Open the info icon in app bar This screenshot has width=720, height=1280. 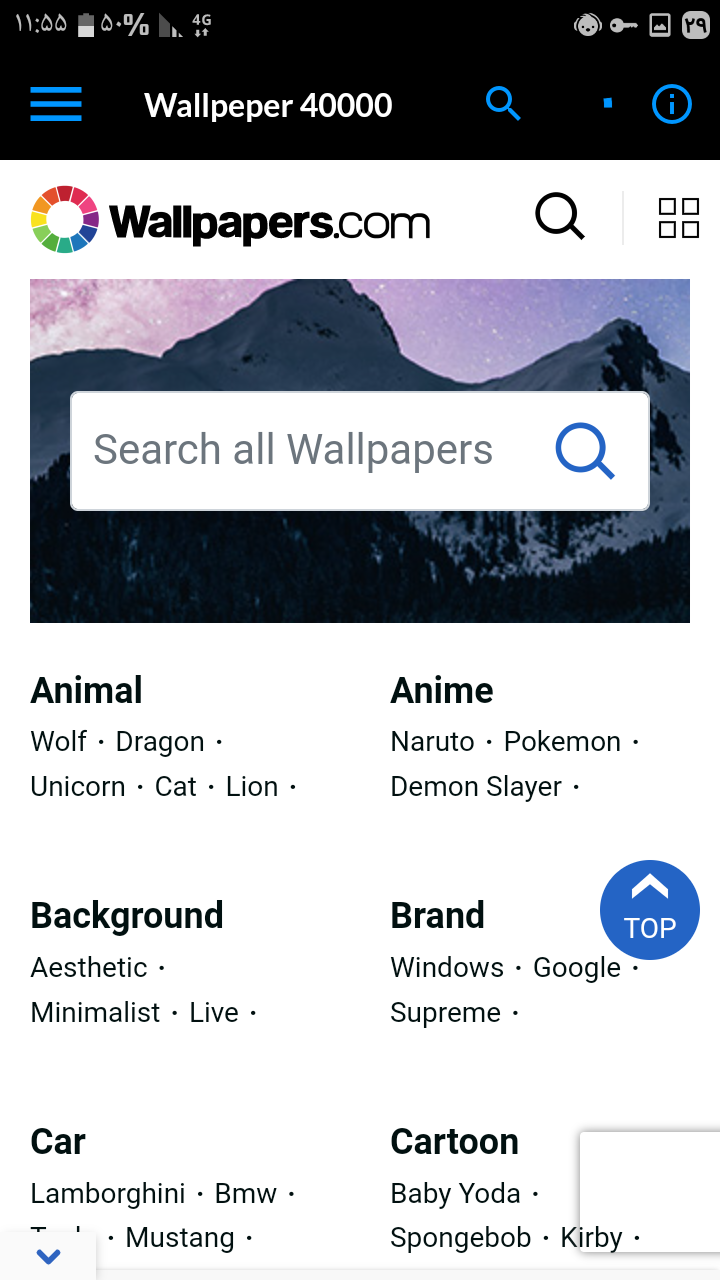coord(671,104)
